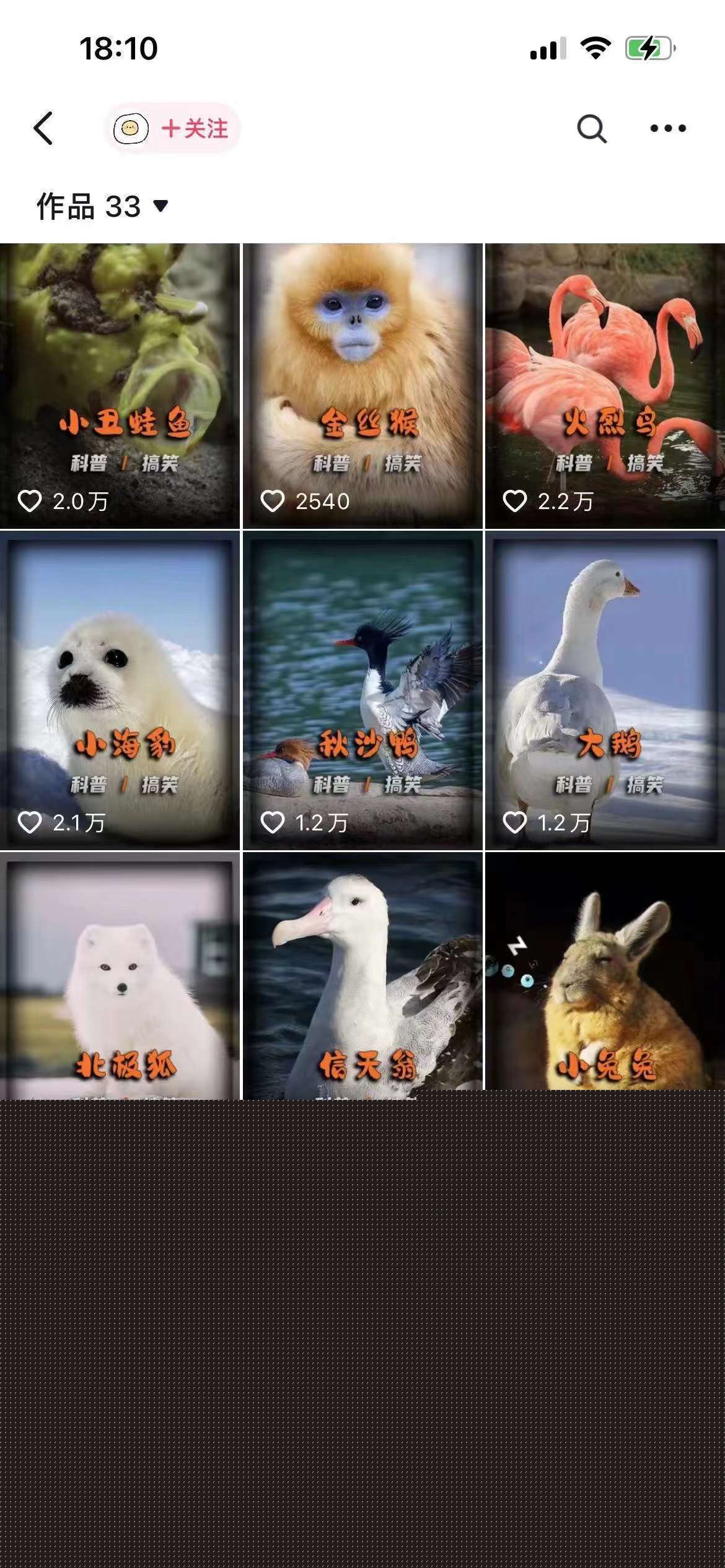Open the 火烈鸟 flamingo video
725x1568 pixels.
605,385
